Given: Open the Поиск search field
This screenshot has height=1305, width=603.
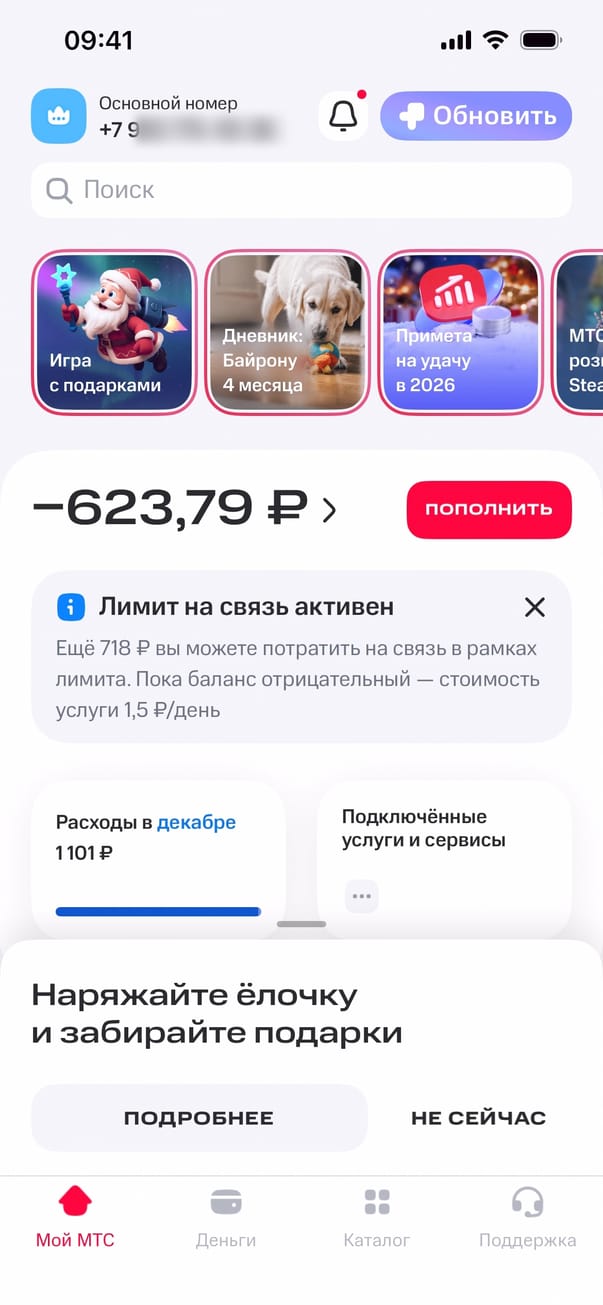Looking at the screenshot, I should pos(301,190).
